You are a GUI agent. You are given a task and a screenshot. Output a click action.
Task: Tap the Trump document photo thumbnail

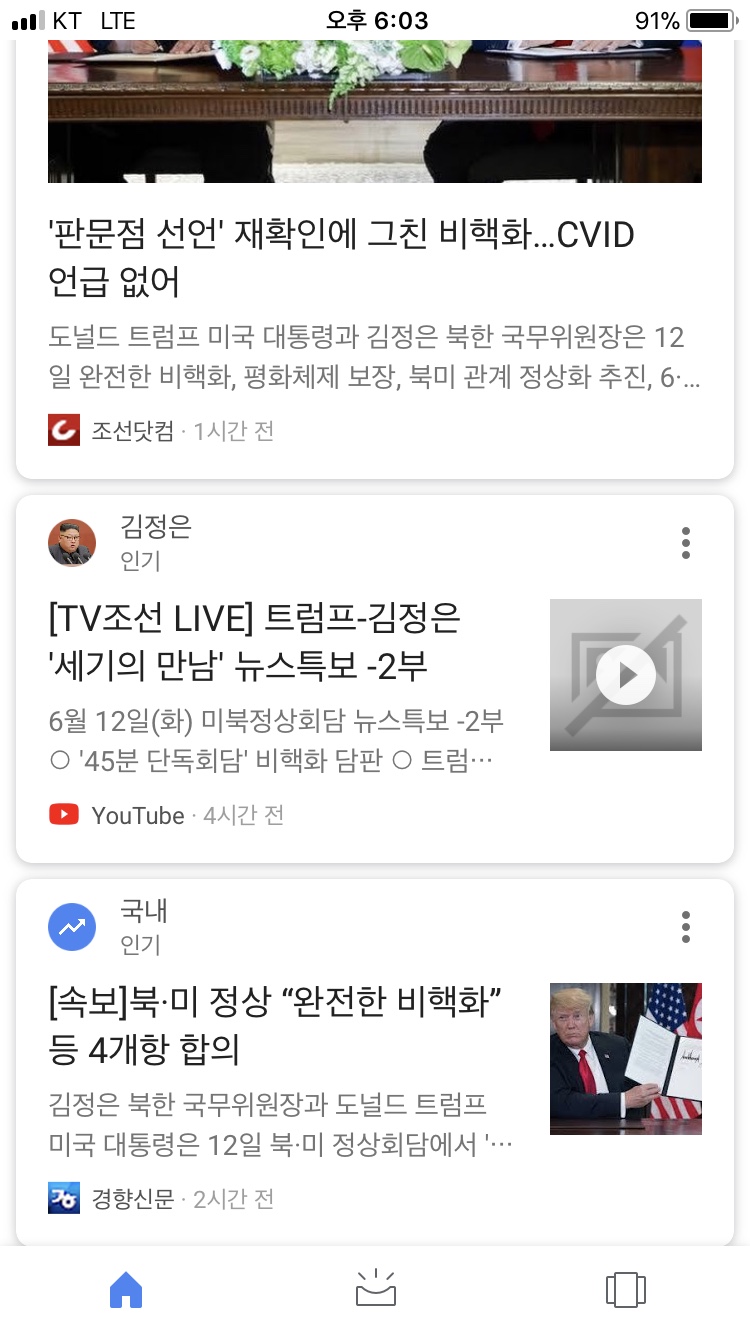[626, 1058]
